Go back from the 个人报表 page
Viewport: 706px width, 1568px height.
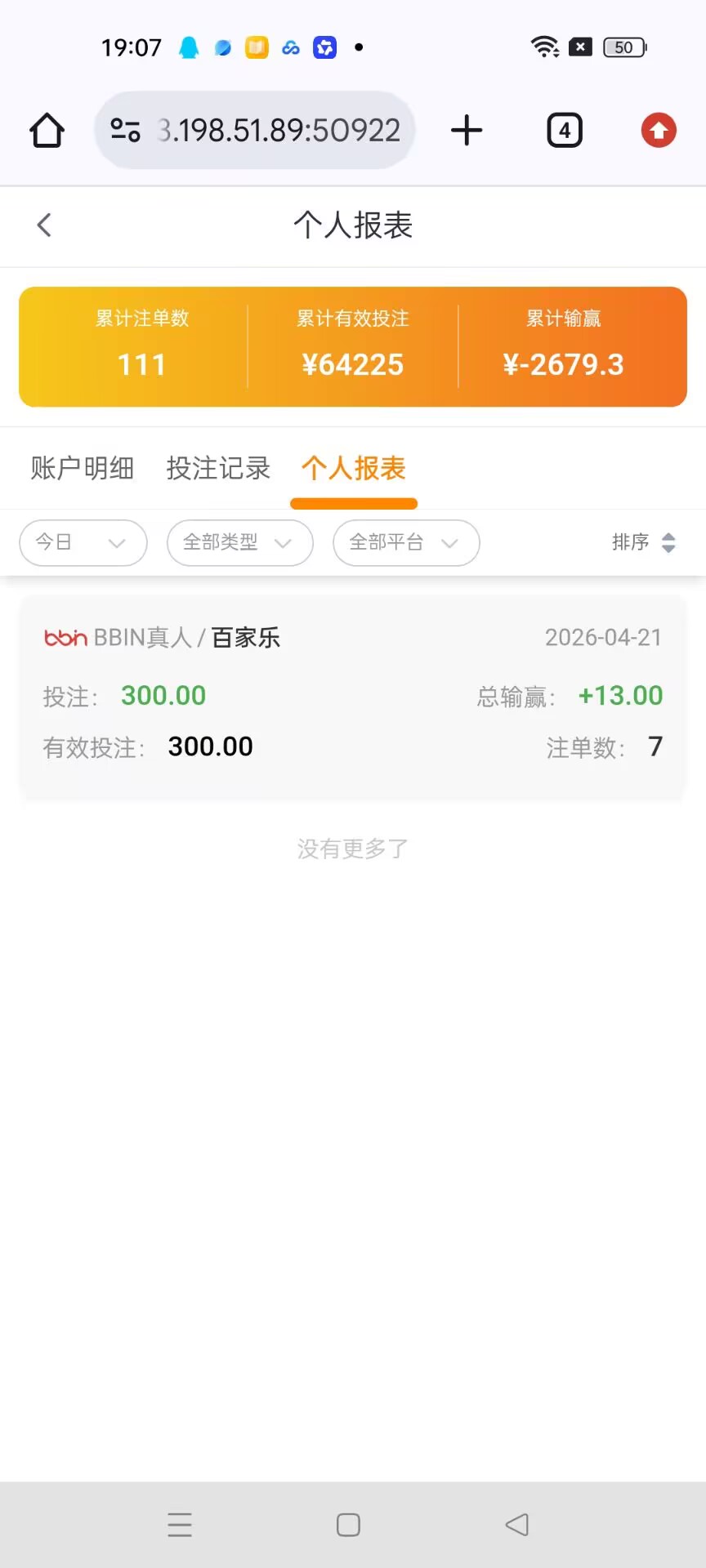click(x=44, y=225)
